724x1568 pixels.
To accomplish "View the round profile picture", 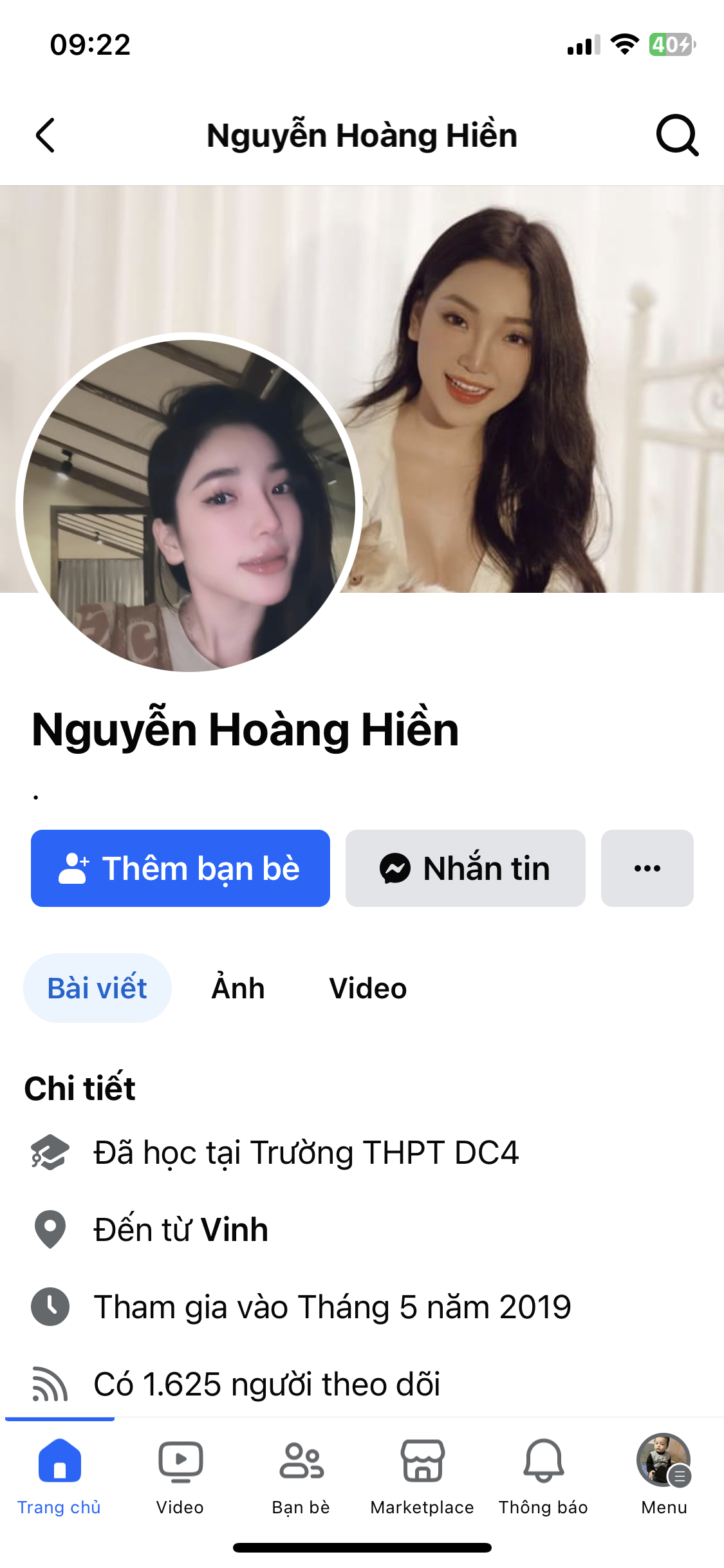I will [189, 506].
